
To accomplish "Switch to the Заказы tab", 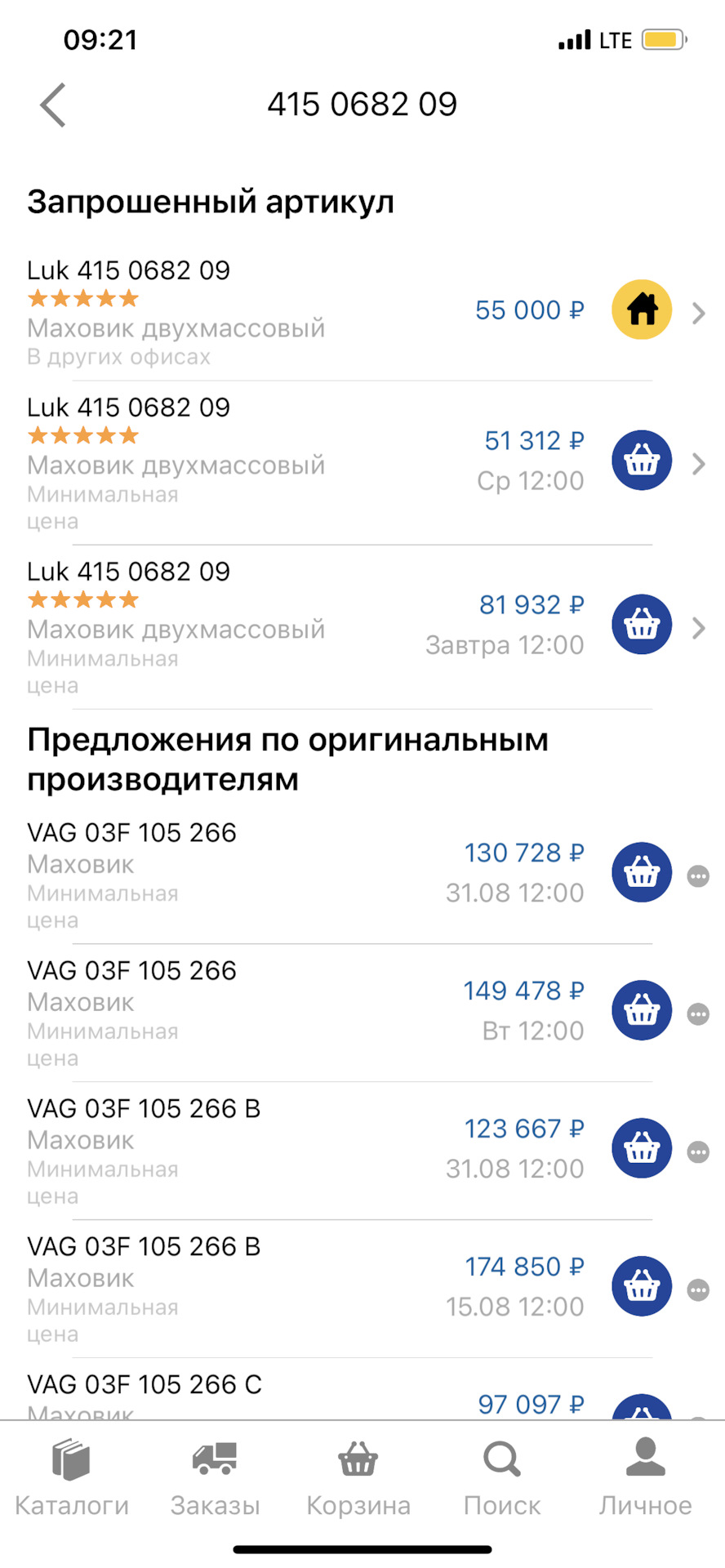I will click(215, 1480).
